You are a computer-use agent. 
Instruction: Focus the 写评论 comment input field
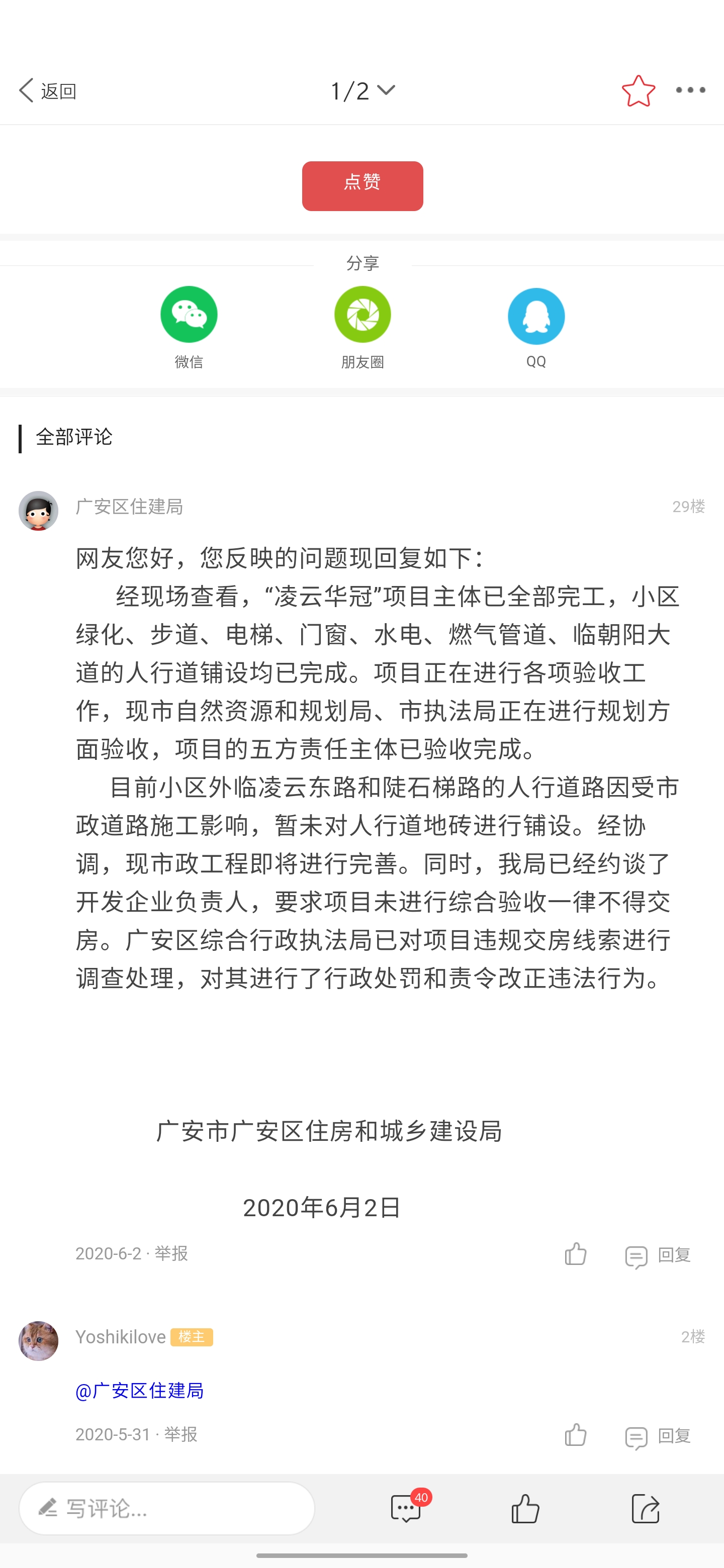click(167, 1508)
